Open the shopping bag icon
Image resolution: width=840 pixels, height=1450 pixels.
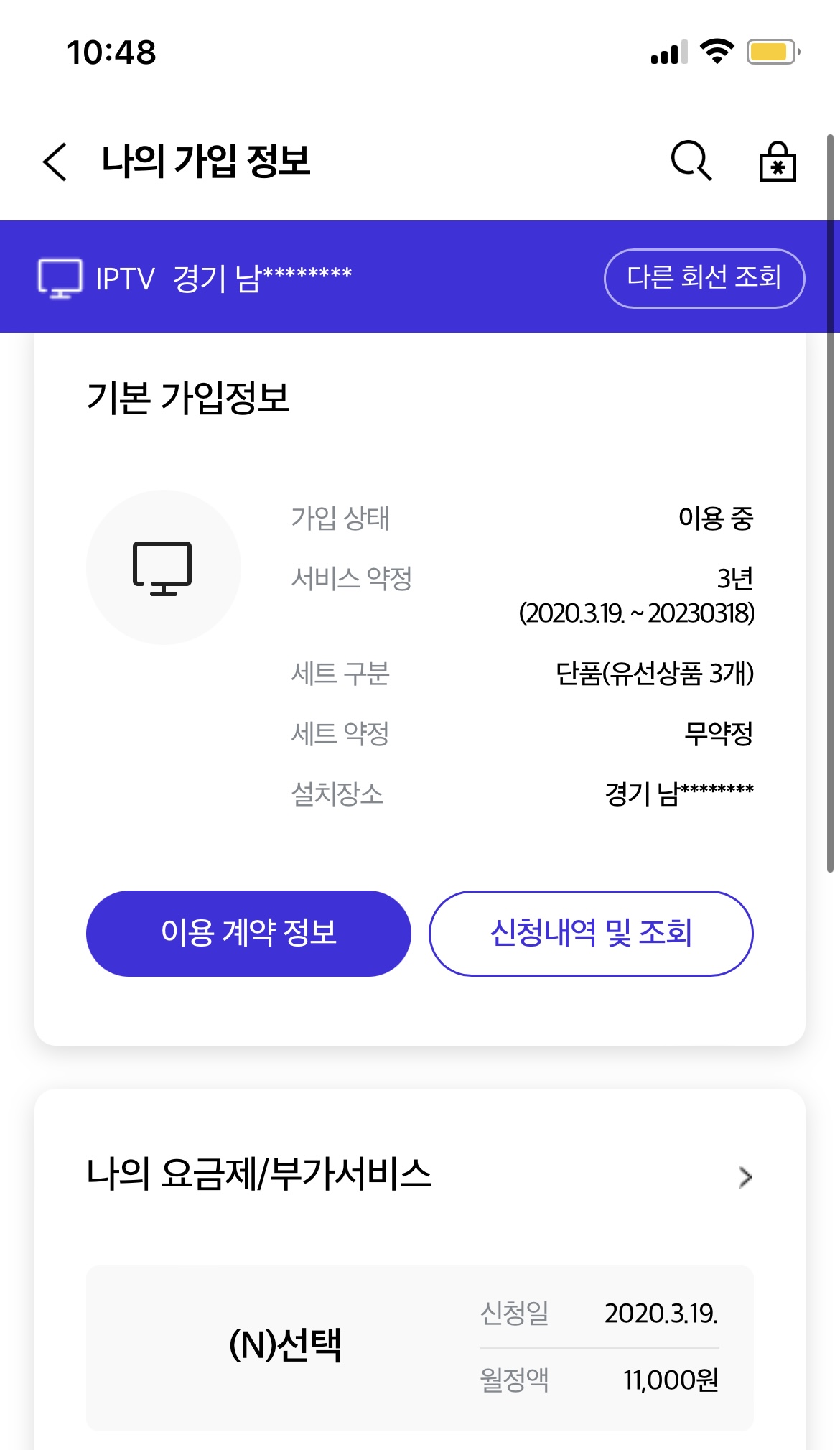[x=778, y=161]
